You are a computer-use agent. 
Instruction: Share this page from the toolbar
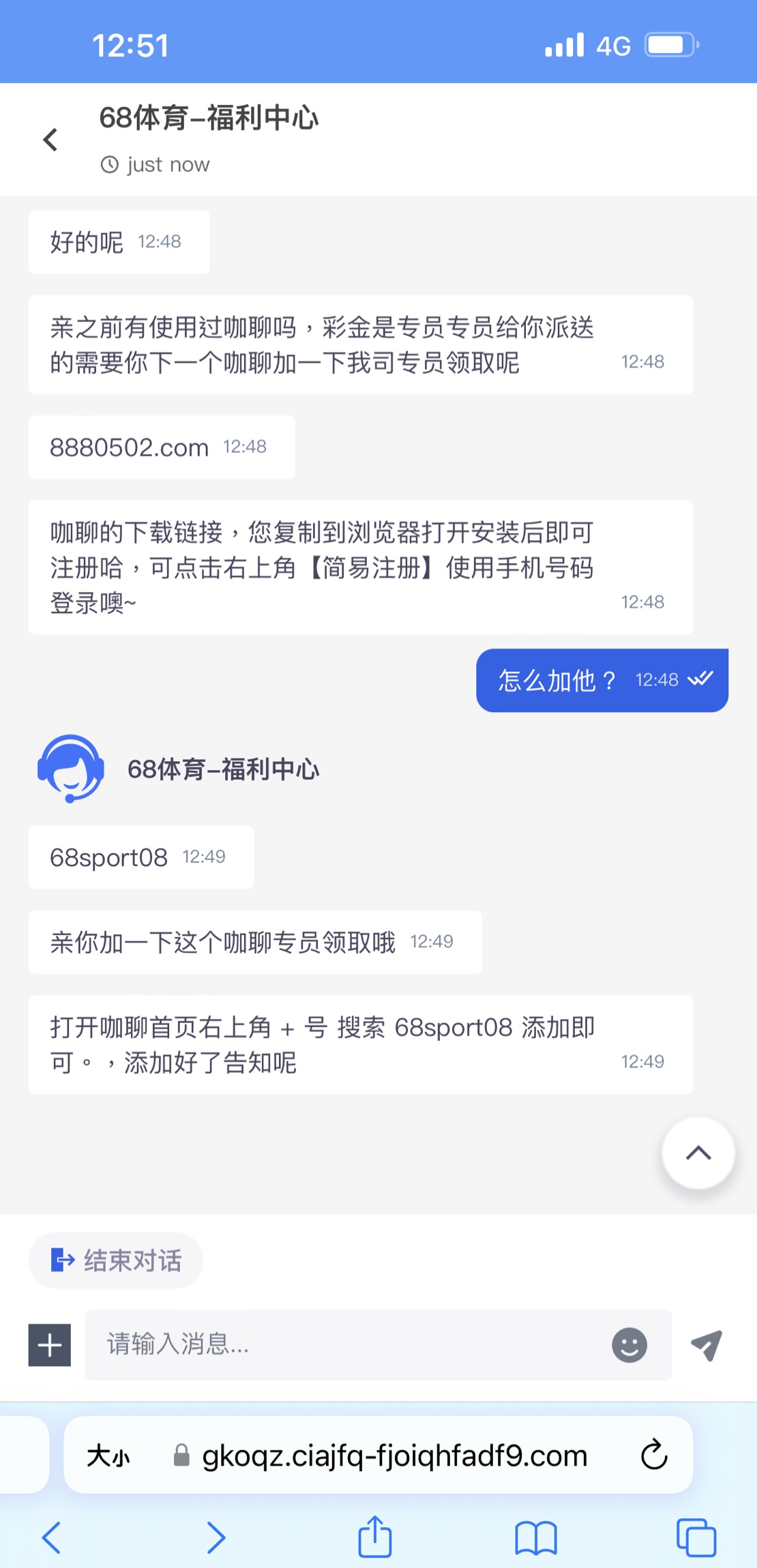click(374, 1537)
